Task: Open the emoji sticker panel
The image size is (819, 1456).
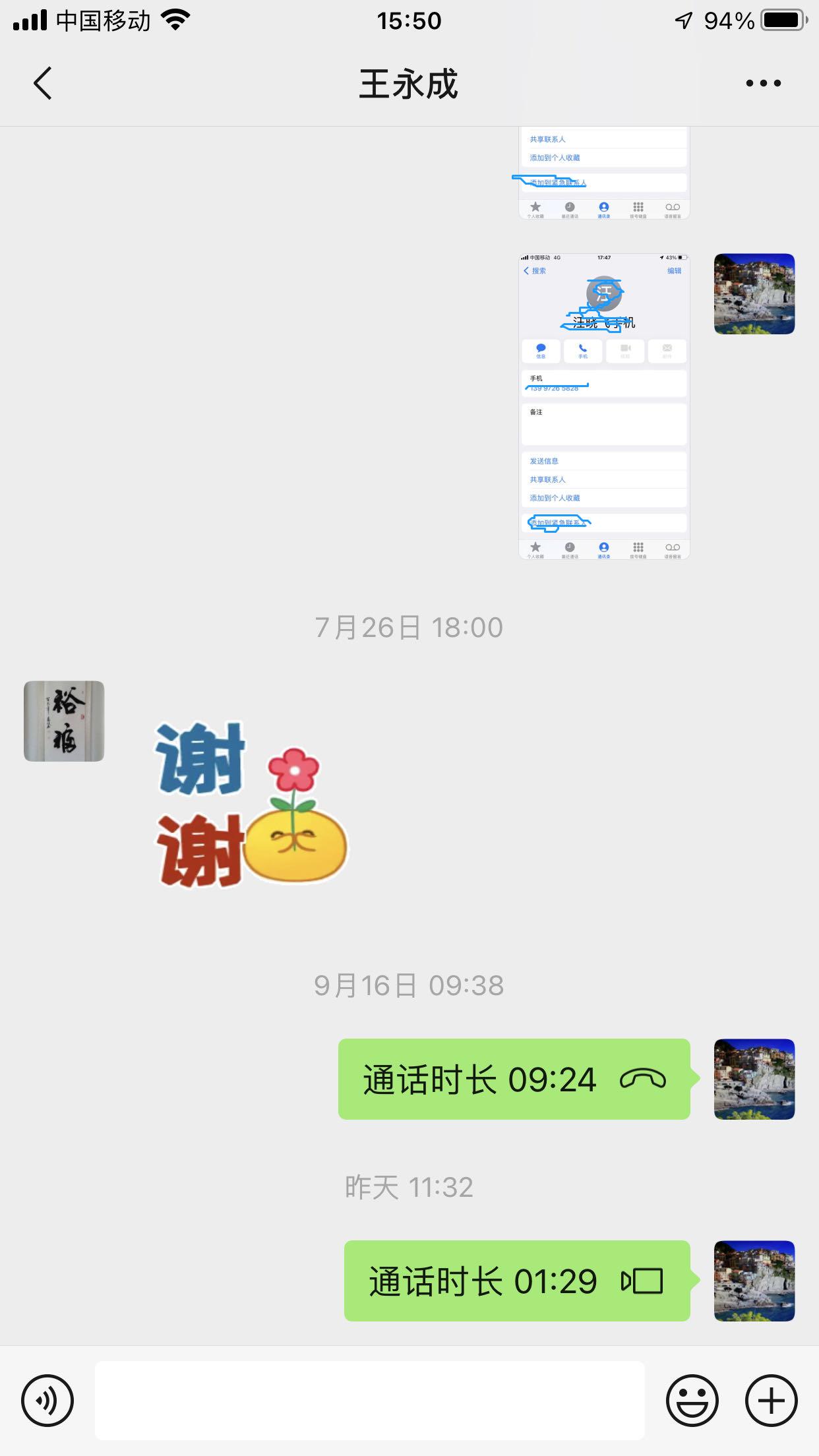Action: tap(692, 1400)
